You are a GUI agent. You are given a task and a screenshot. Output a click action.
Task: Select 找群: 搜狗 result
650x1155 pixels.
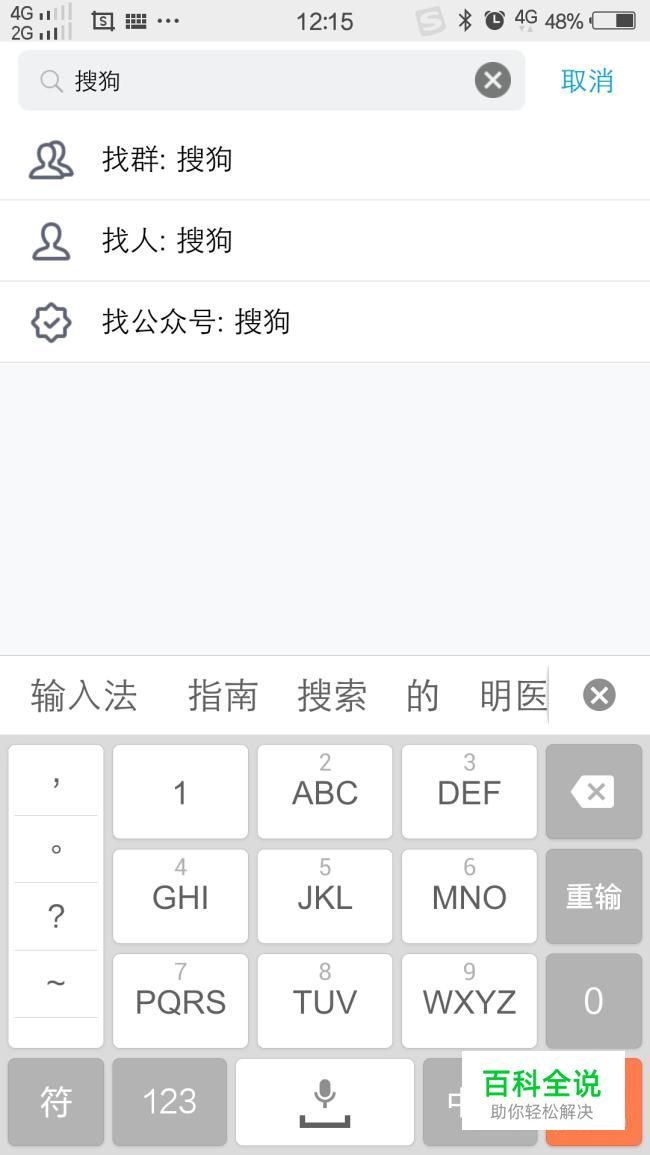[325, 159]
